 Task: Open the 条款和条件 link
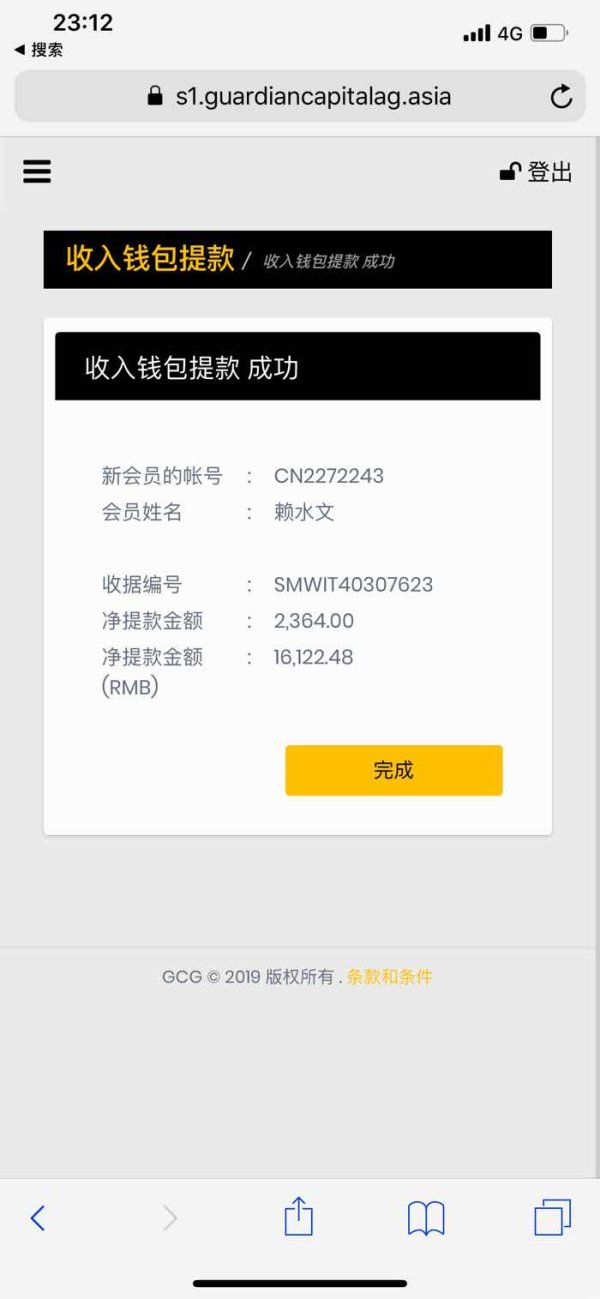pyautogui.click(x=389, y=977)
